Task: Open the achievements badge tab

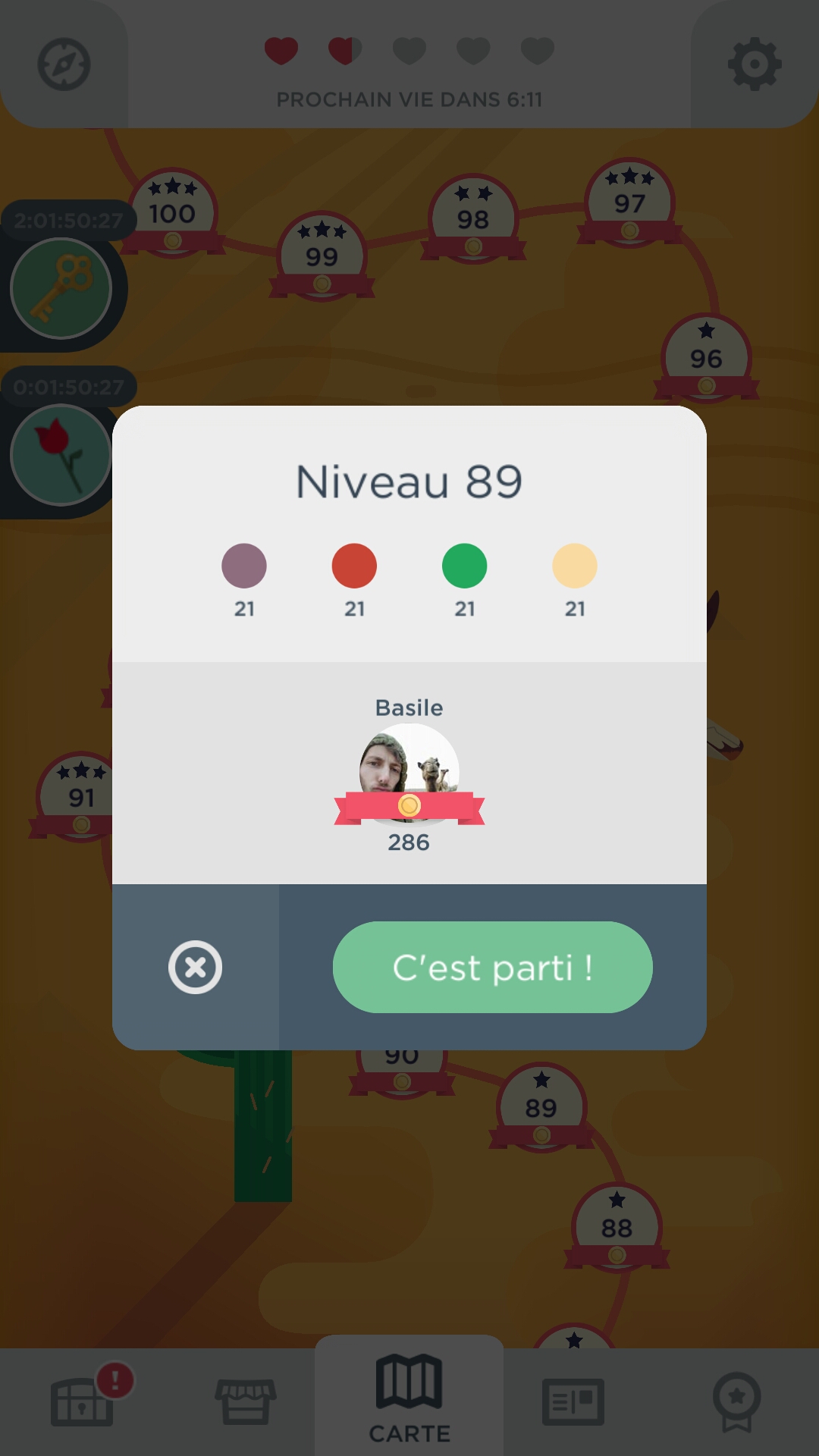Action: [x=736, y=1401]
